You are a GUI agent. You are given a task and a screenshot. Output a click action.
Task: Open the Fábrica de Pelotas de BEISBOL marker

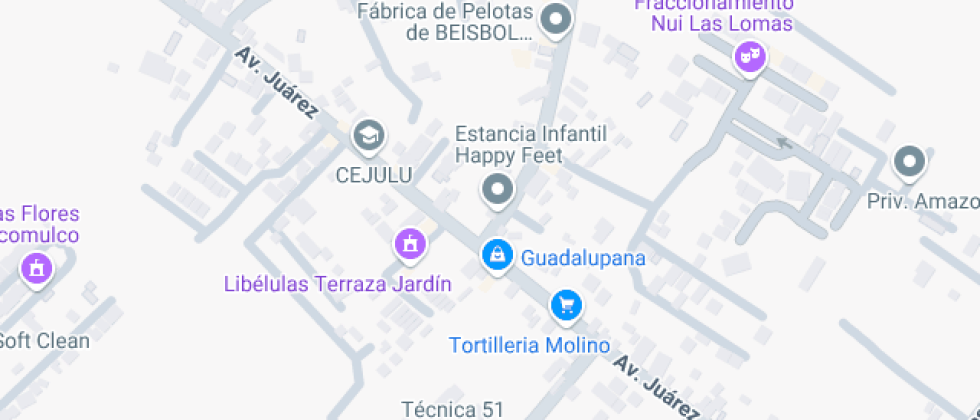[556, 19]
